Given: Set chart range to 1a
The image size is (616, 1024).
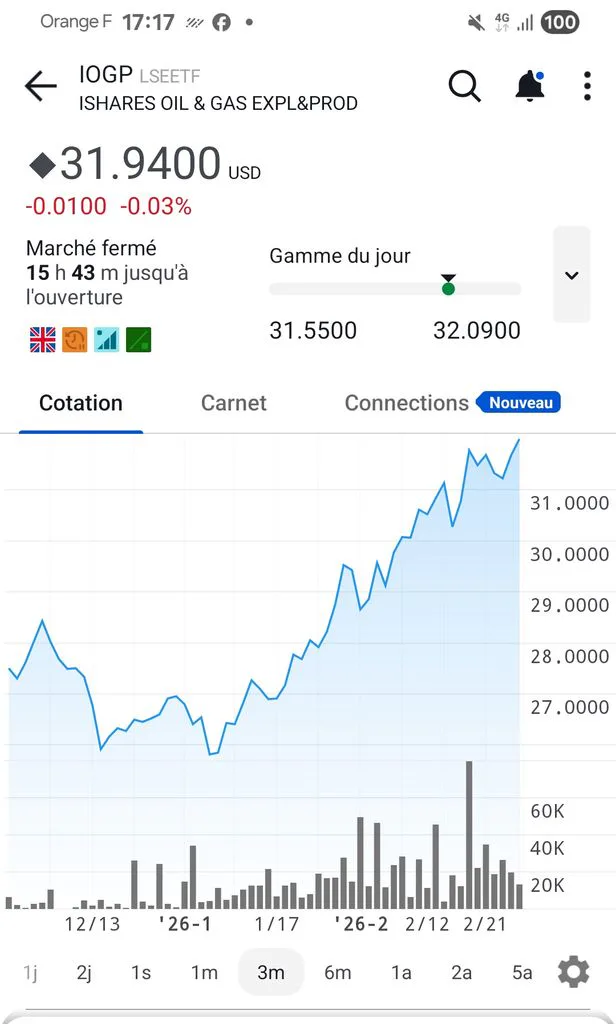Looking at the screenshot, I should [401, 972].
